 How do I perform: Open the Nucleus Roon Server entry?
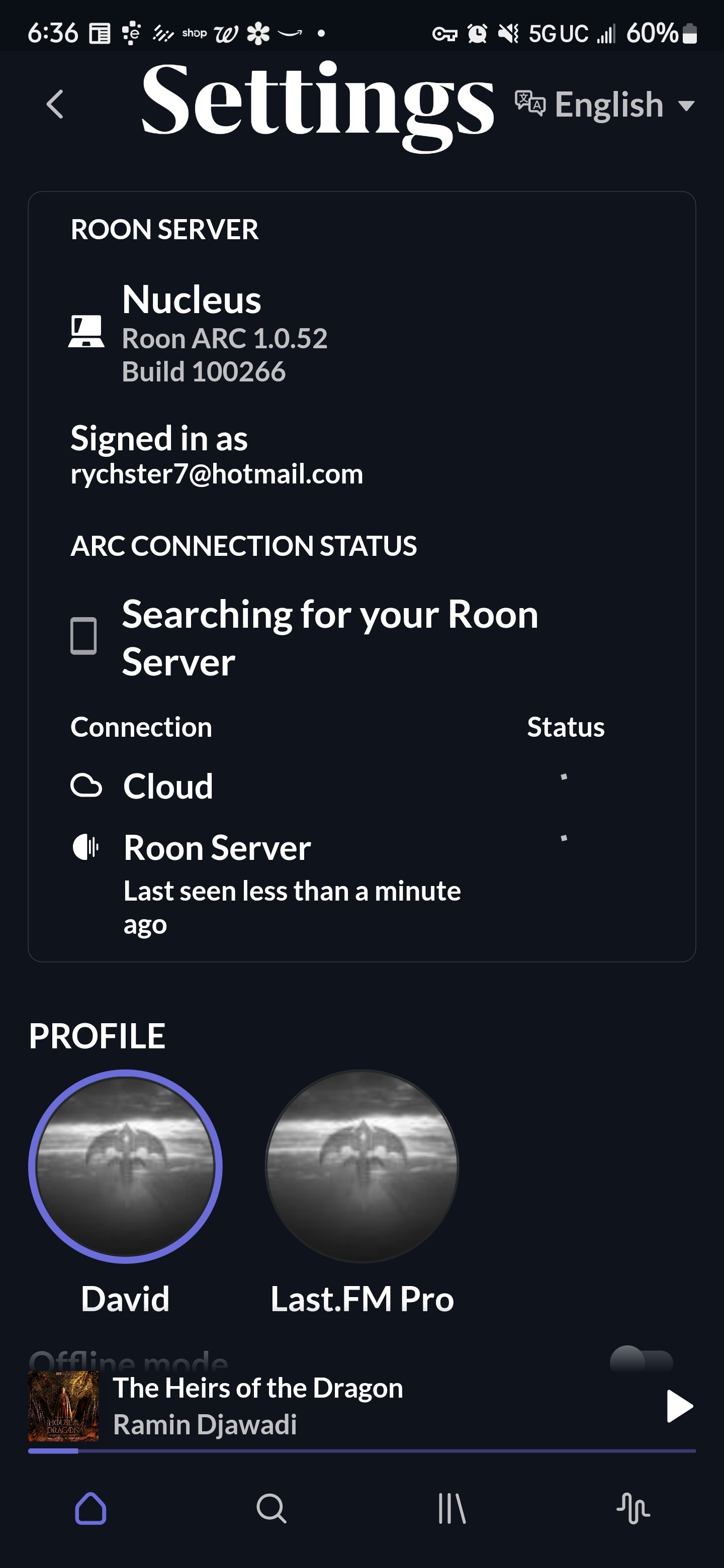[361, 333]
